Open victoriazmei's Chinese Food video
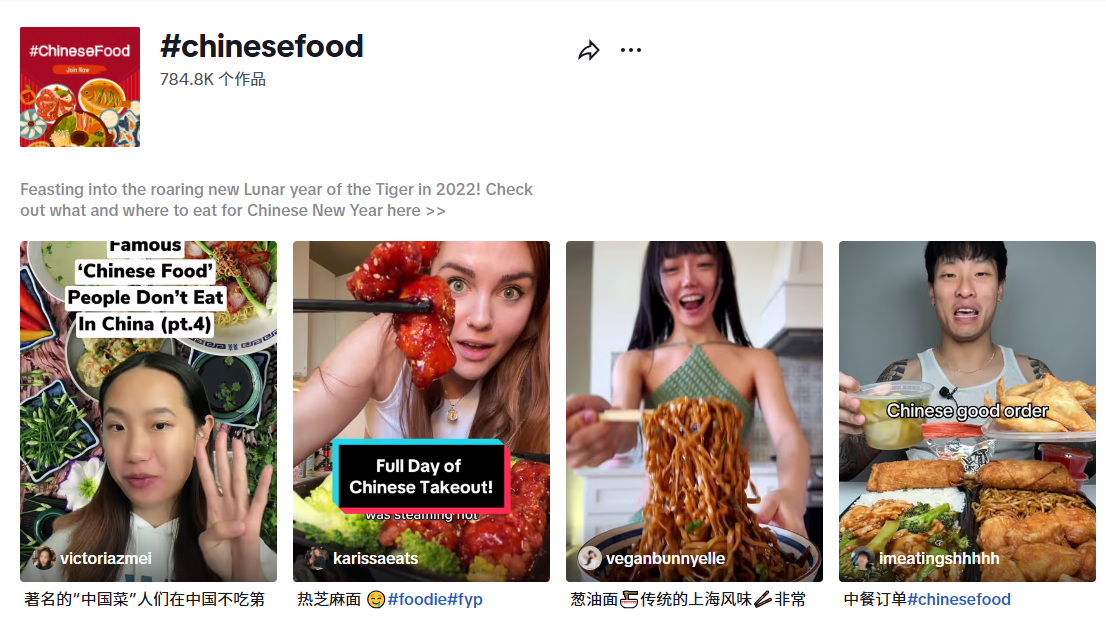The width and height of the screenshot is (1106, 628). 148,411
